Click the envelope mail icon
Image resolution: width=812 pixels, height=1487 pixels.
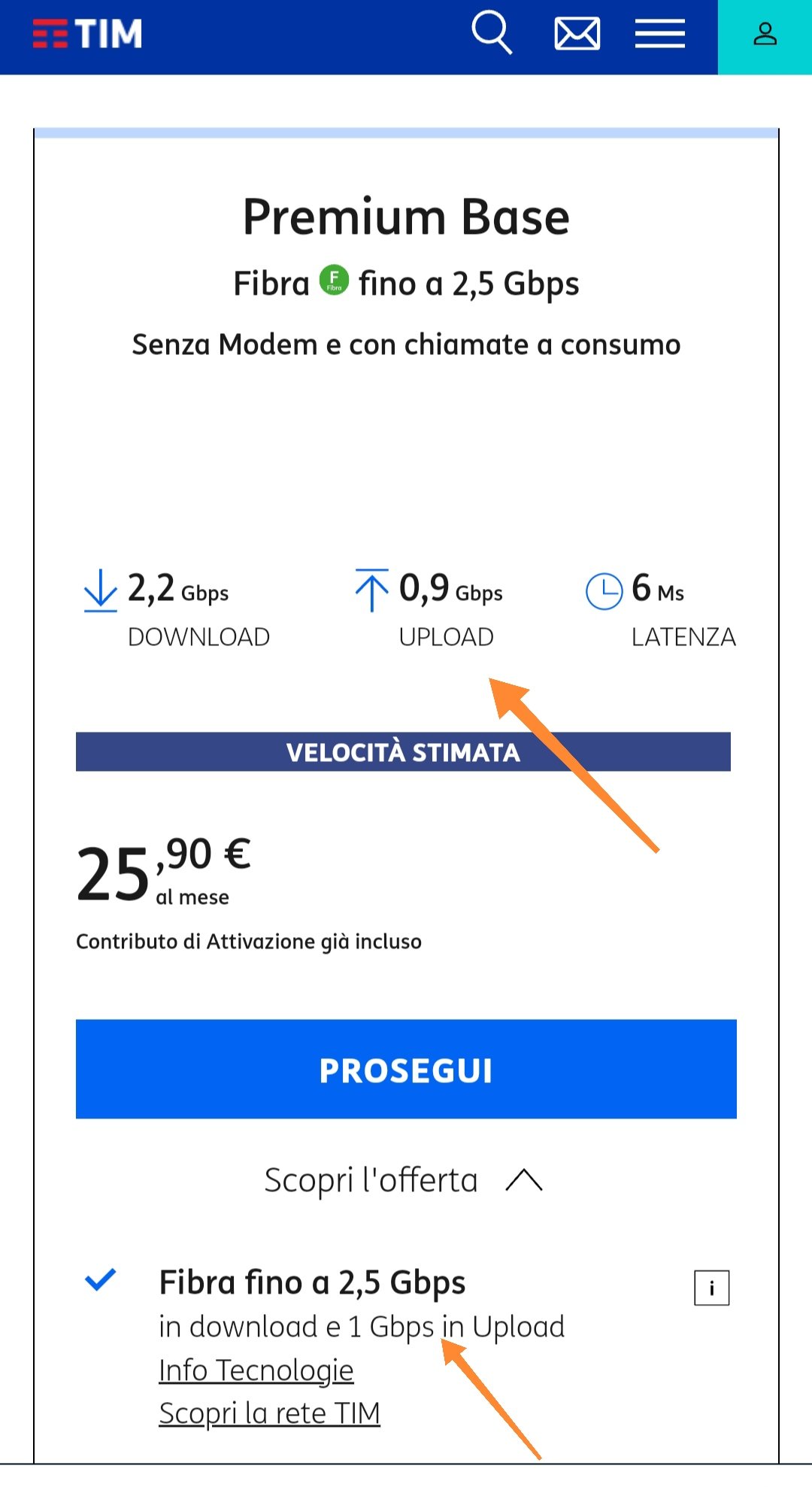[x=577, y=33]
